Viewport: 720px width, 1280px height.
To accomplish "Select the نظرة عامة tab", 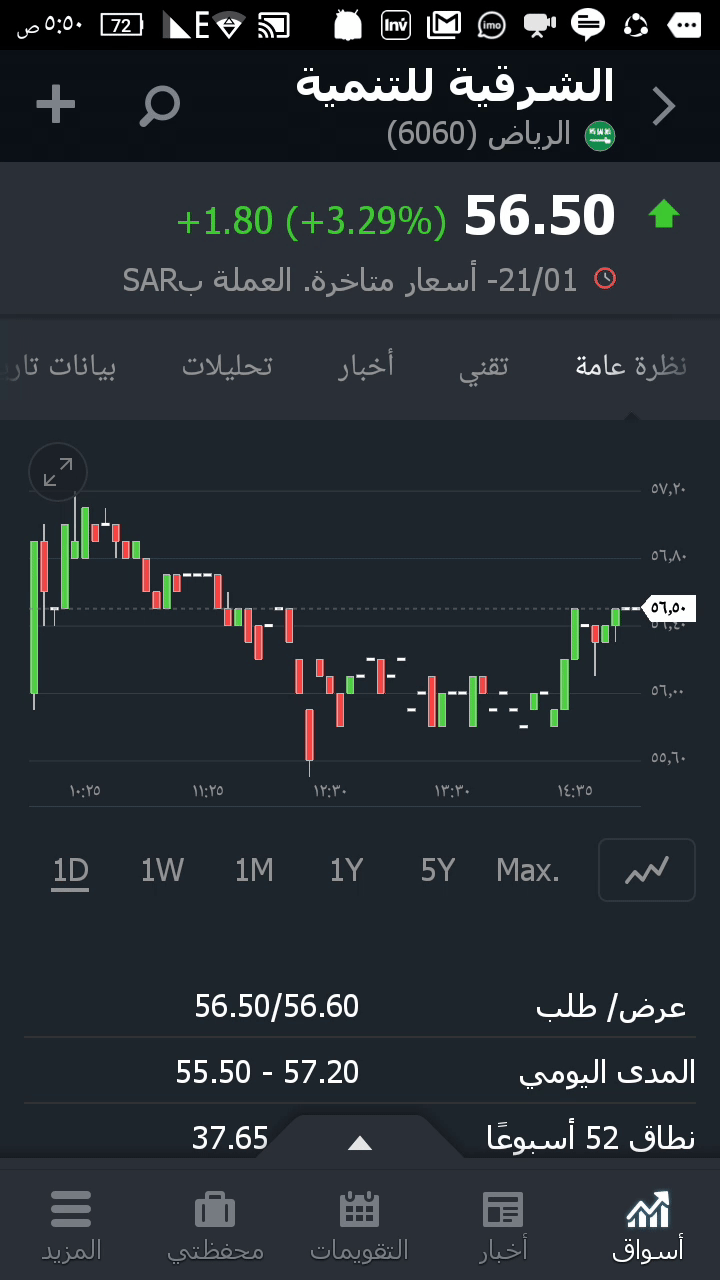I will (631, 366).
